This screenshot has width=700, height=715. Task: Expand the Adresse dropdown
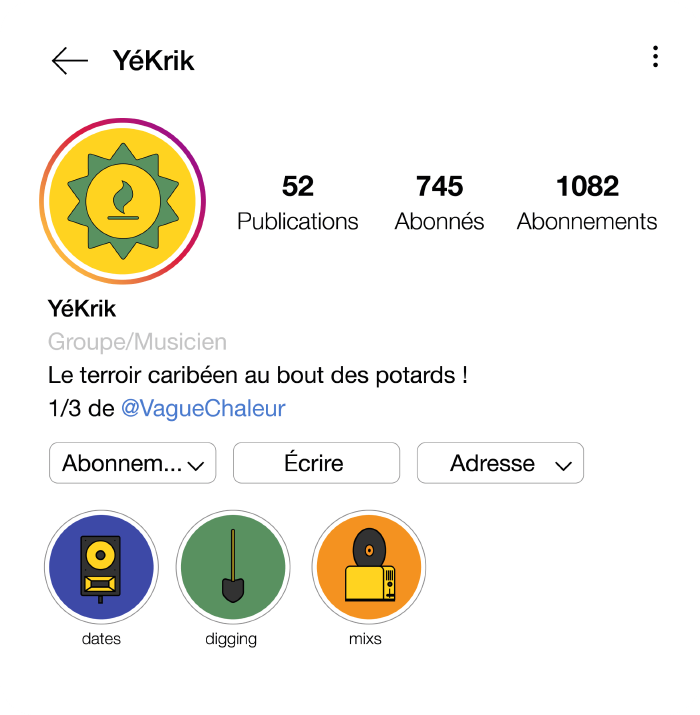(500, 463)
